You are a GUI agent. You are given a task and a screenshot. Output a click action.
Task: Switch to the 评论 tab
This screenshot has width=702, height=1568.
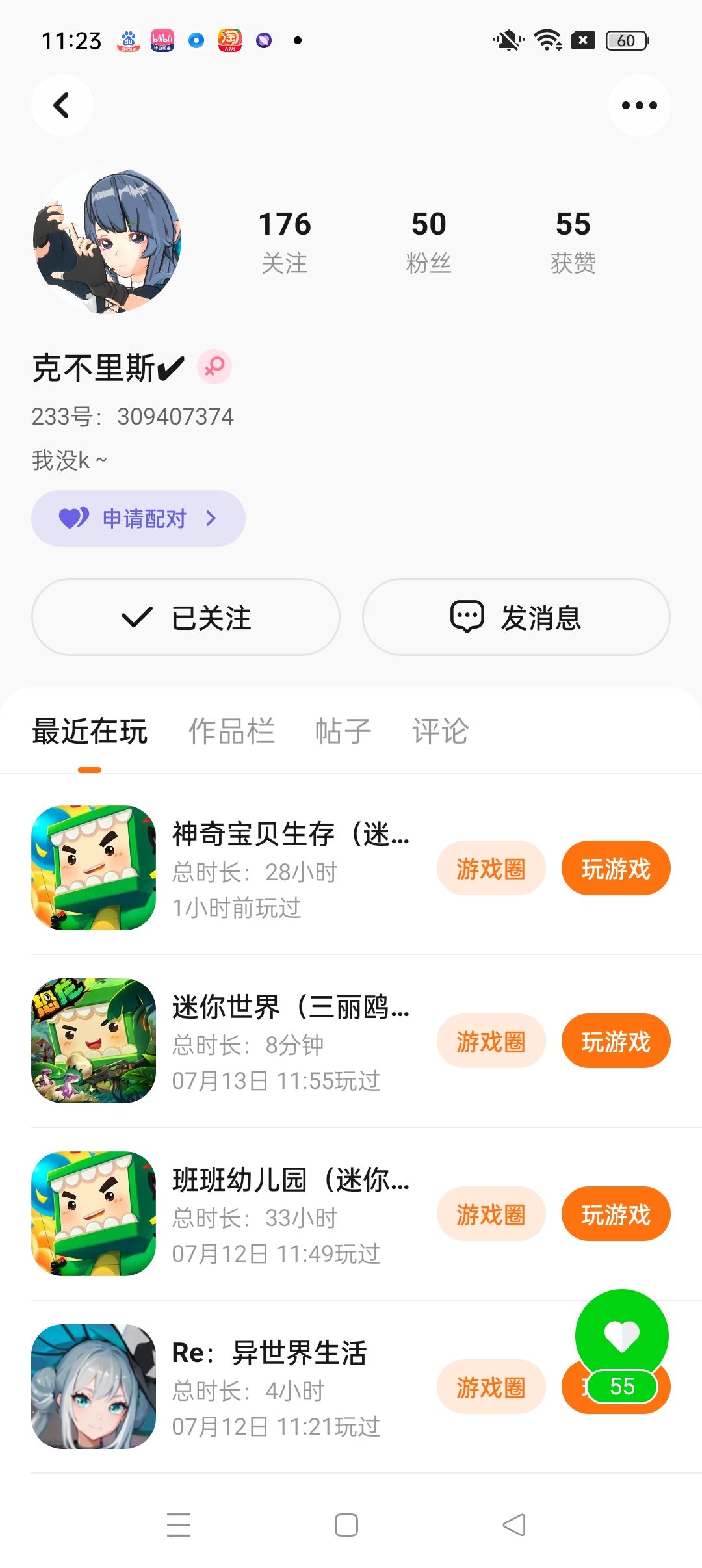pos(440,731)
